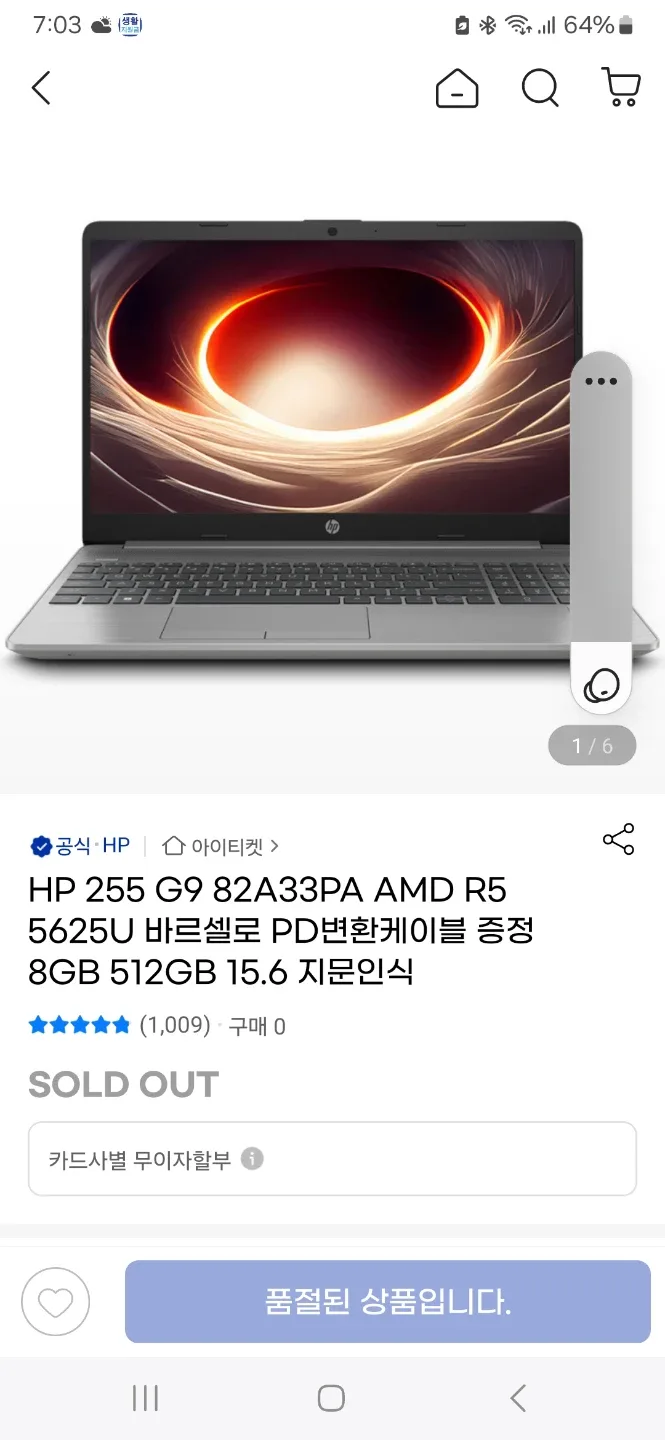Tap the system home button

coord(331,1398)
